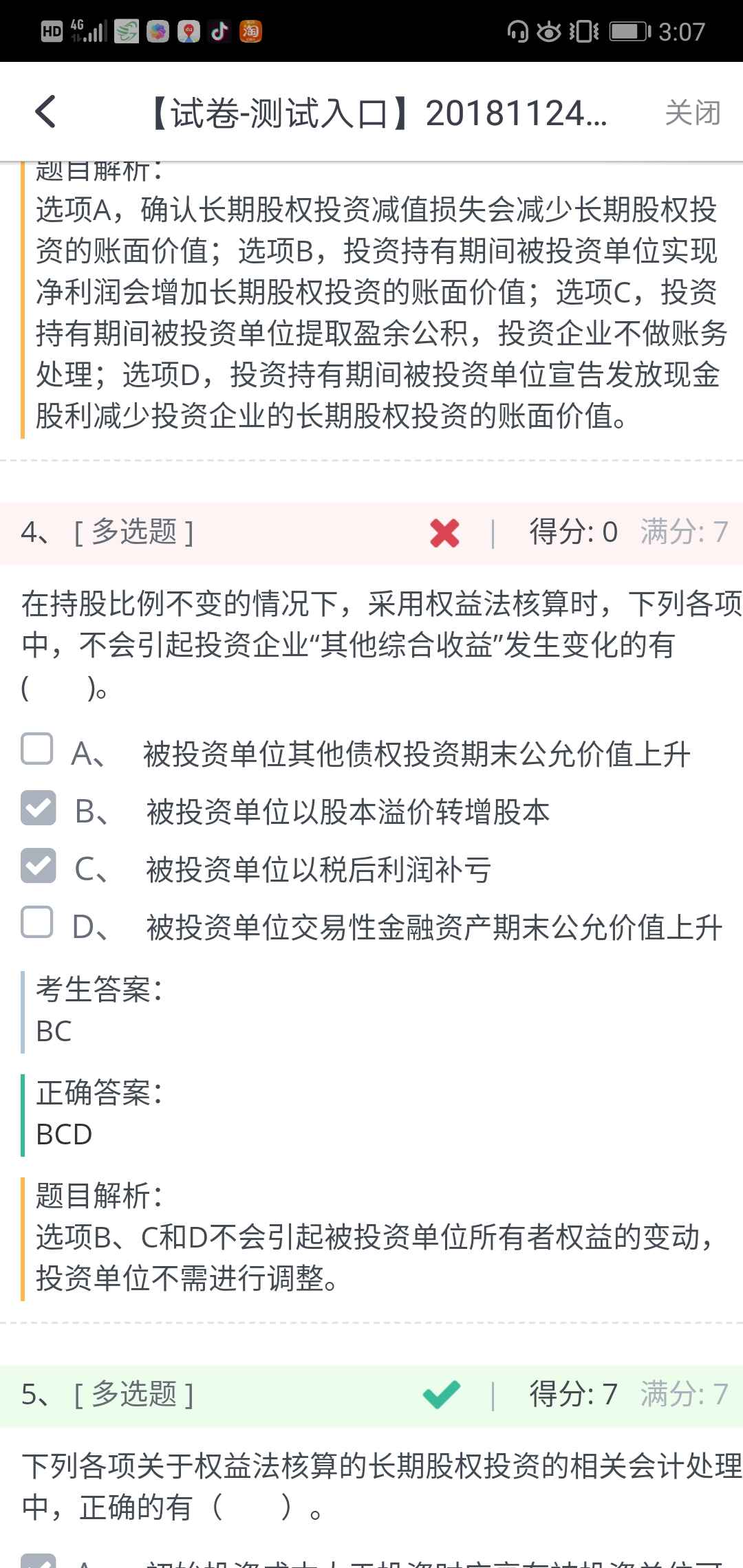Uncheck option C about after-tax profit loss coverage
The image size is (743, 1568).
click(38, 869)
